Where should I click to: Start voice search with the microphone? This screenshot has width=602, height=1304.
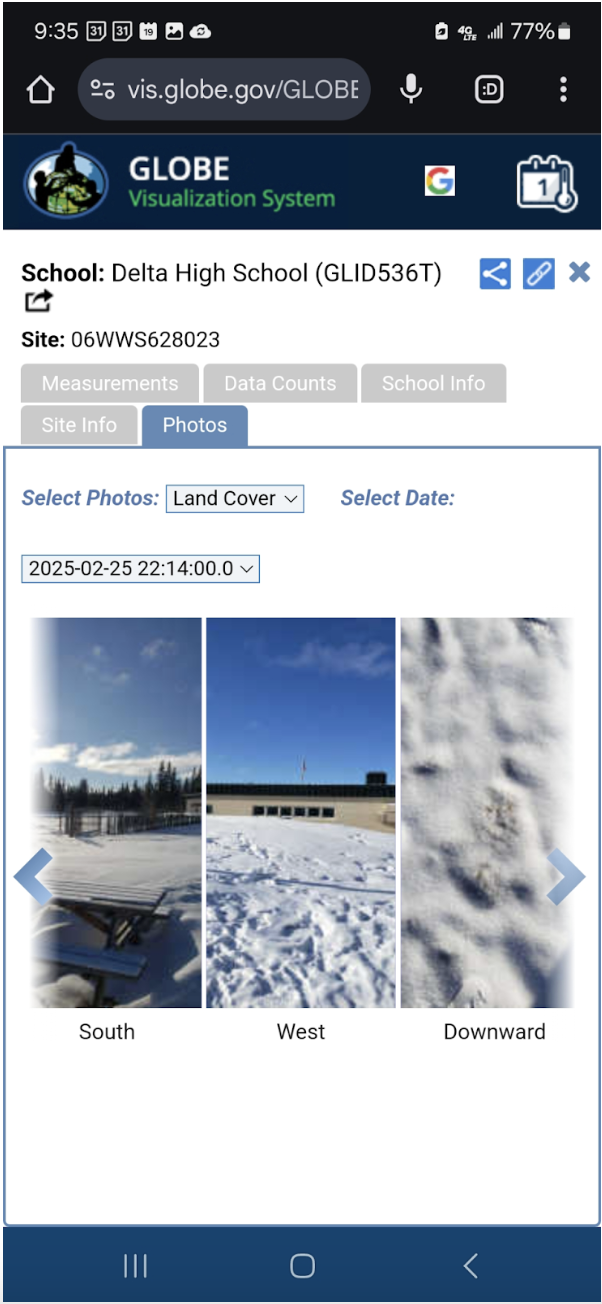(410, 90)
